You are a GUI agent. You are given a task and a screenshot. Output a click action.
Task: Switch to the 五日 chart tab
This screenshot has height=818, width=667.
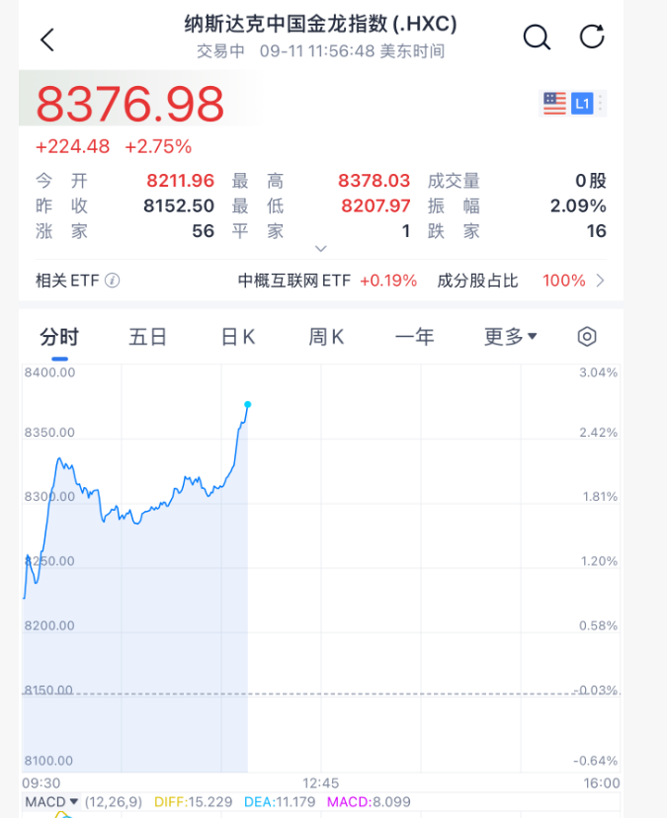[x=147, y=337]
